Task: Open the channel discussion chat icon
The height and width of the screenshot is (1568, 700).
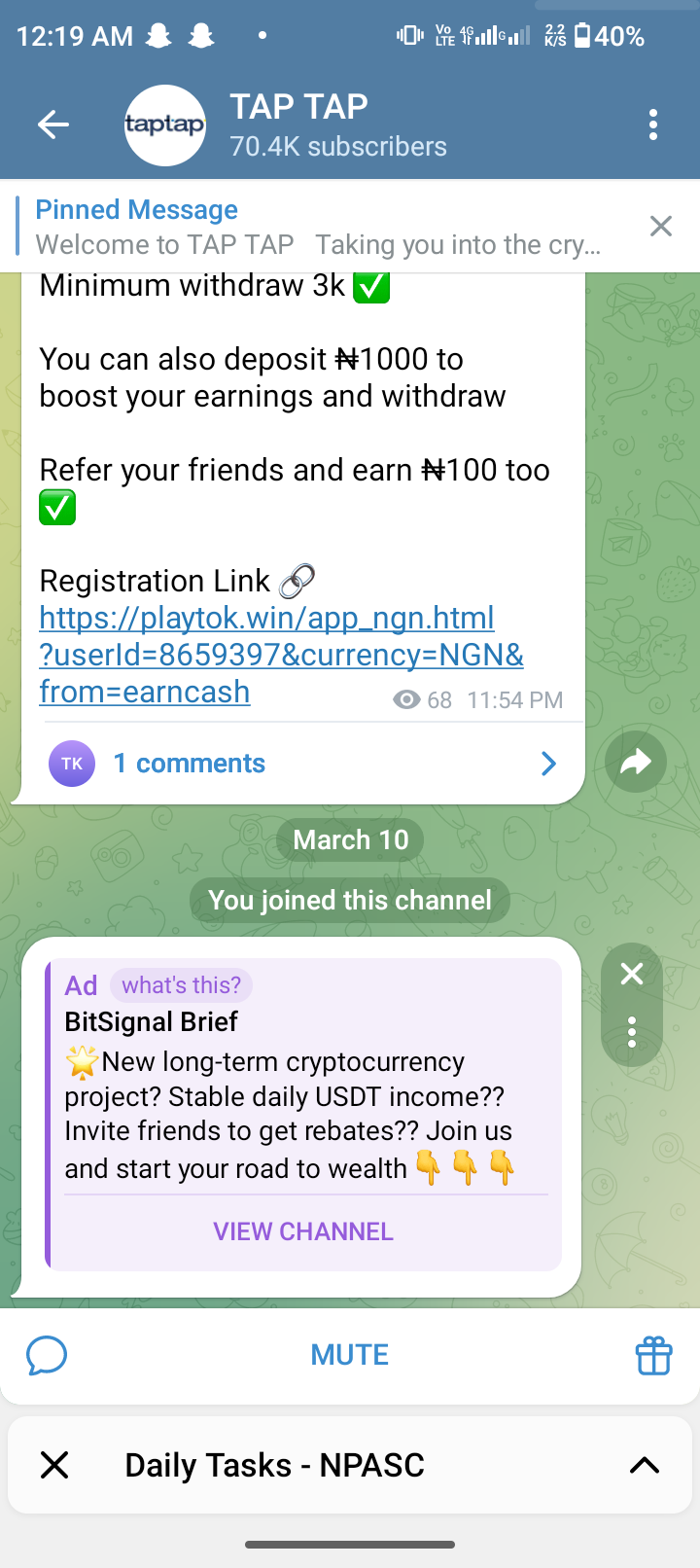Action: [47, 1355]
